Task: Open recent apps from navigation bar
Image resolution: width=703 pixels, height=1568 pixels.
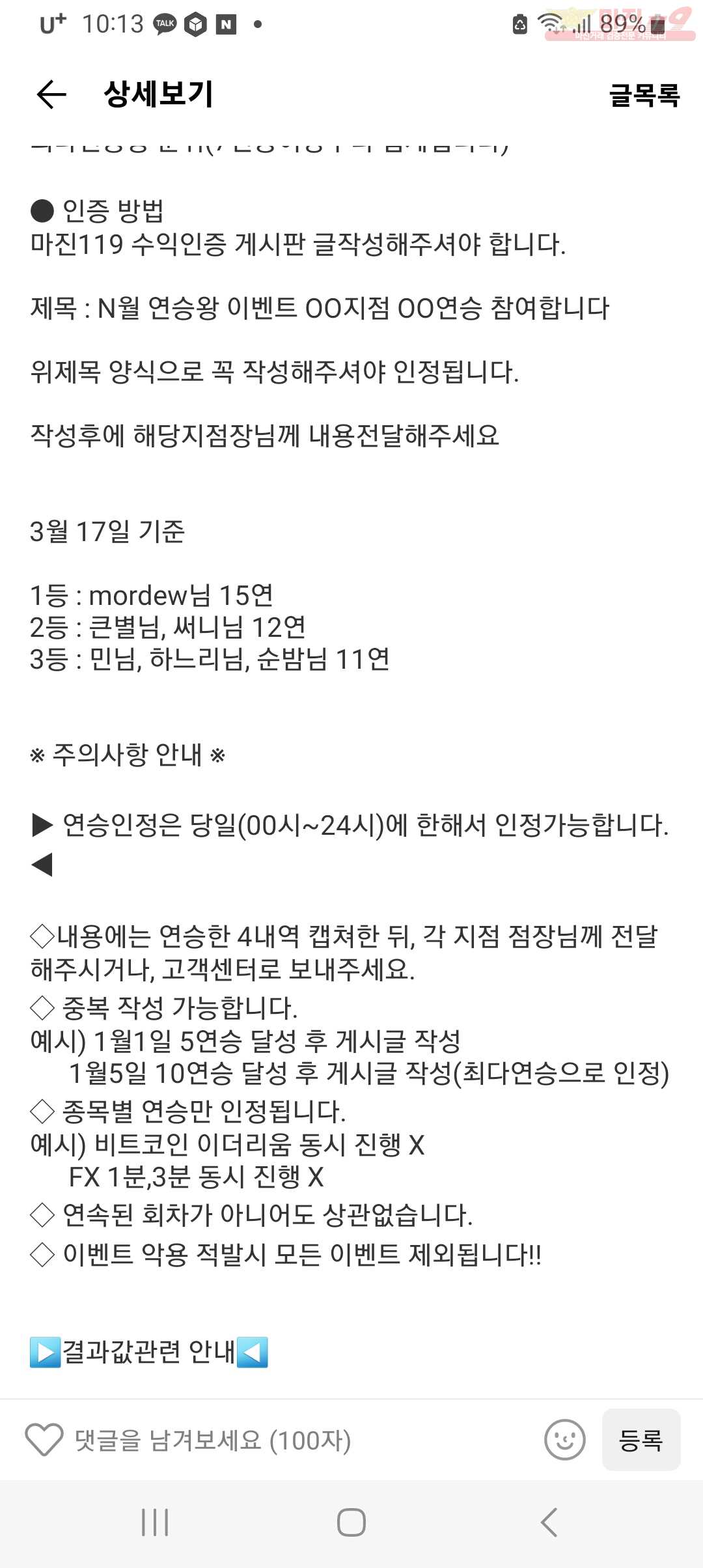Action: [x=155, y=1522]
